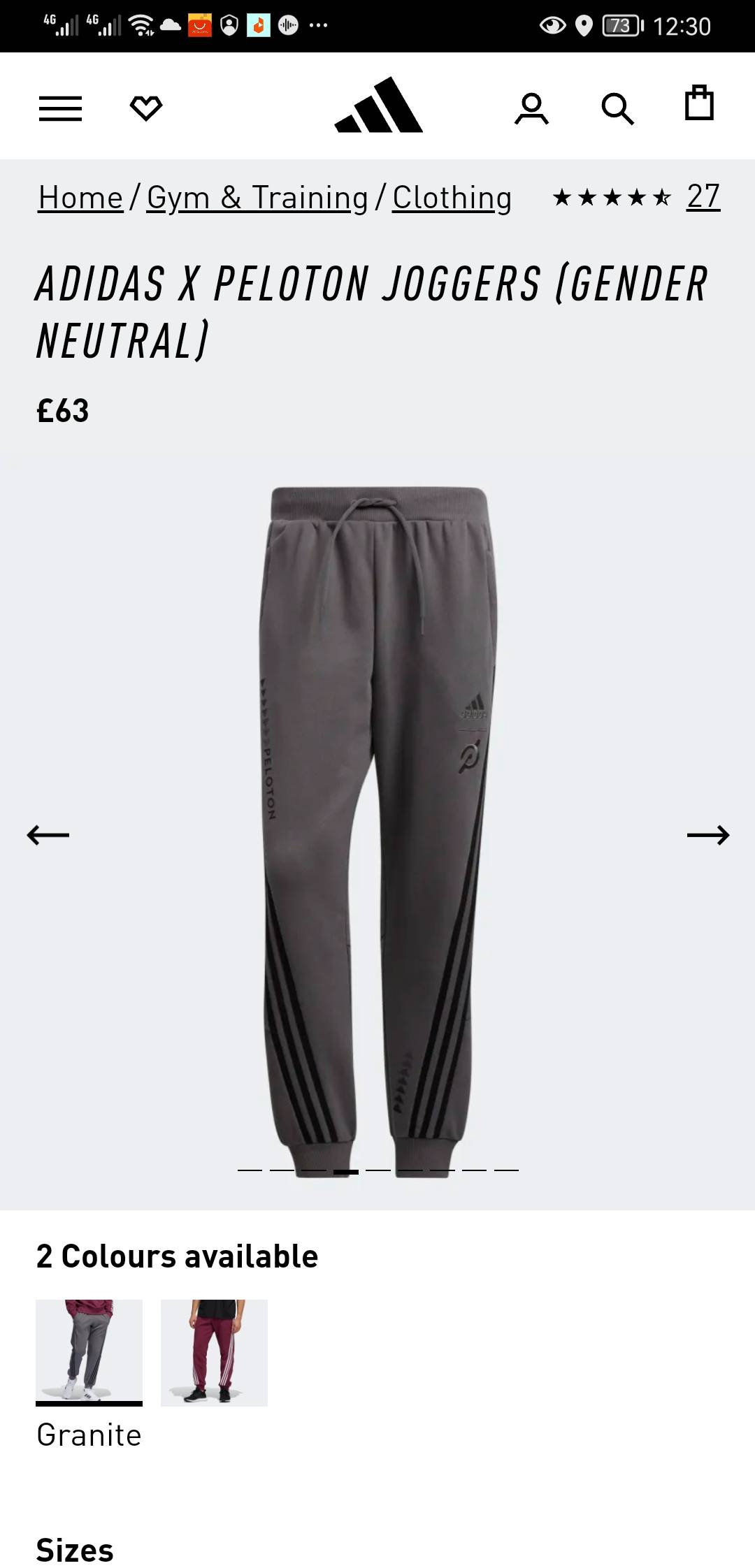This screenshot has height=1568, width=755.
Task: Open the wishlist heart icon
Action: point(146,108)
